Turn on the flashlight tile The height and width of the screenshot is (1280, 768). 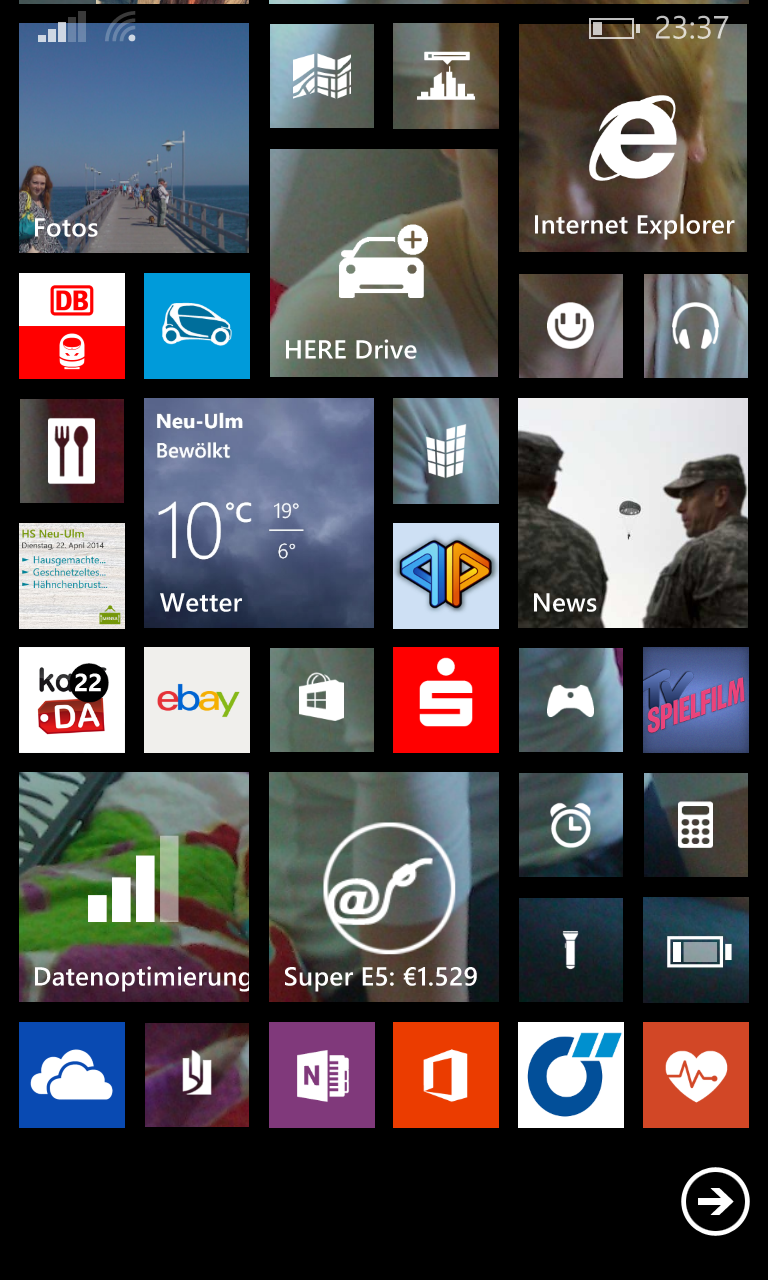coord(570,950)
